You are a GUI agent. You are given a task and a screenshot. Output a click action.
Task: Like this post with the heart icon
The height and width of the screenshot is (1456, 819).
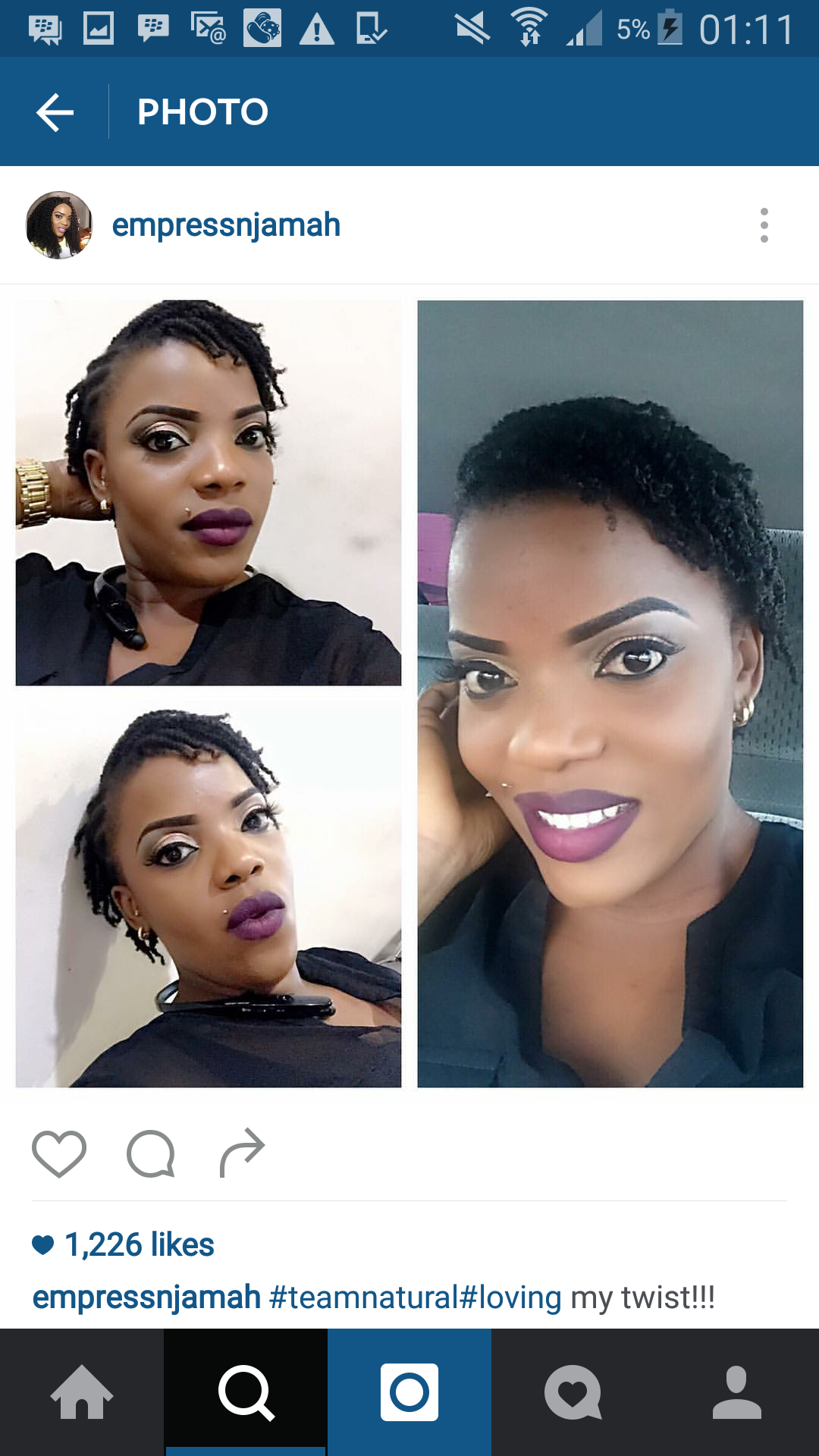click(59, 1153)
